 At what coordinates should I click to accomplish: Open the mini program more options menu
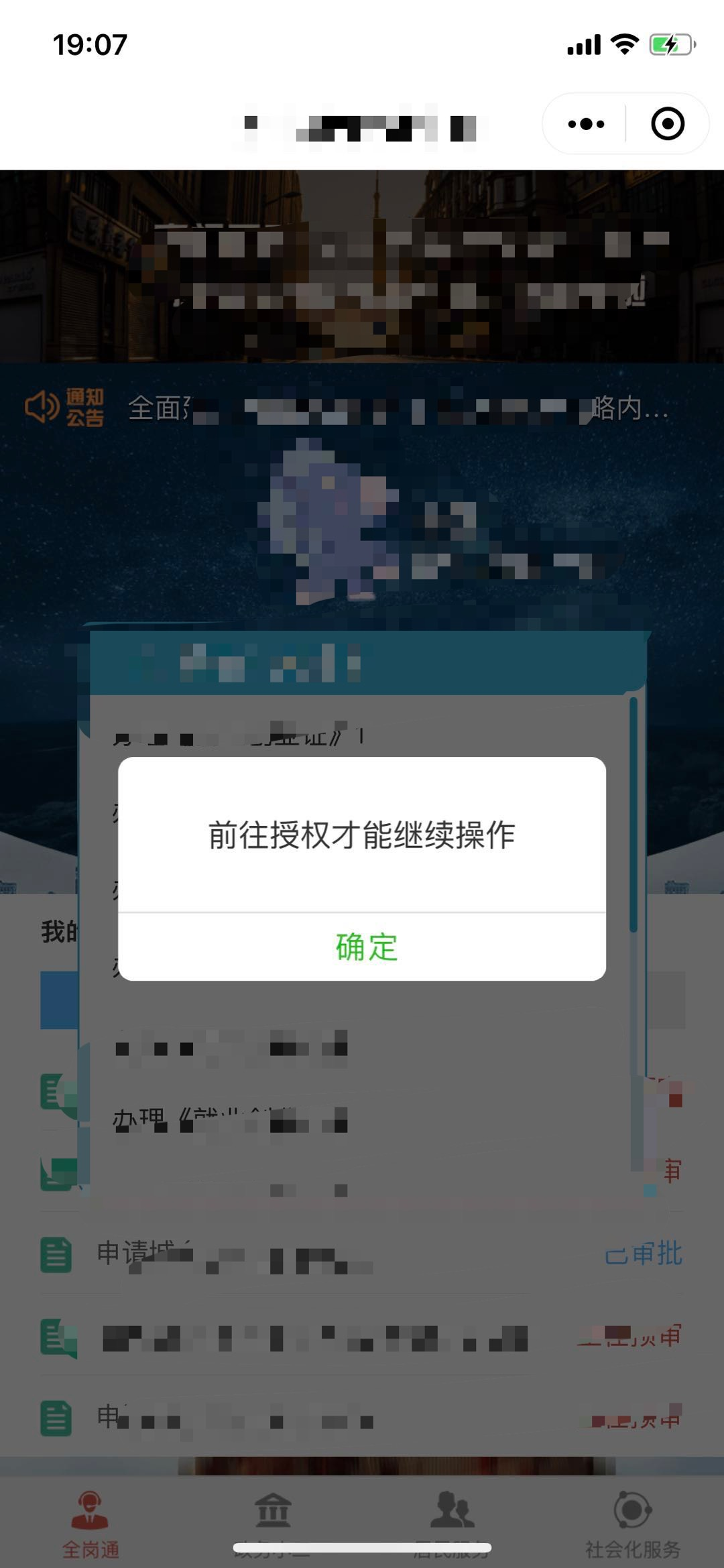coord(586,124)
